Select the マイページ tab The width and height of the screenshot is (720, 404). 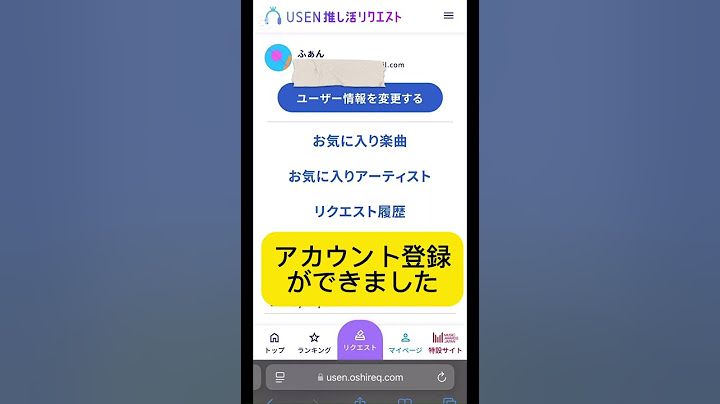pos(405,343)
